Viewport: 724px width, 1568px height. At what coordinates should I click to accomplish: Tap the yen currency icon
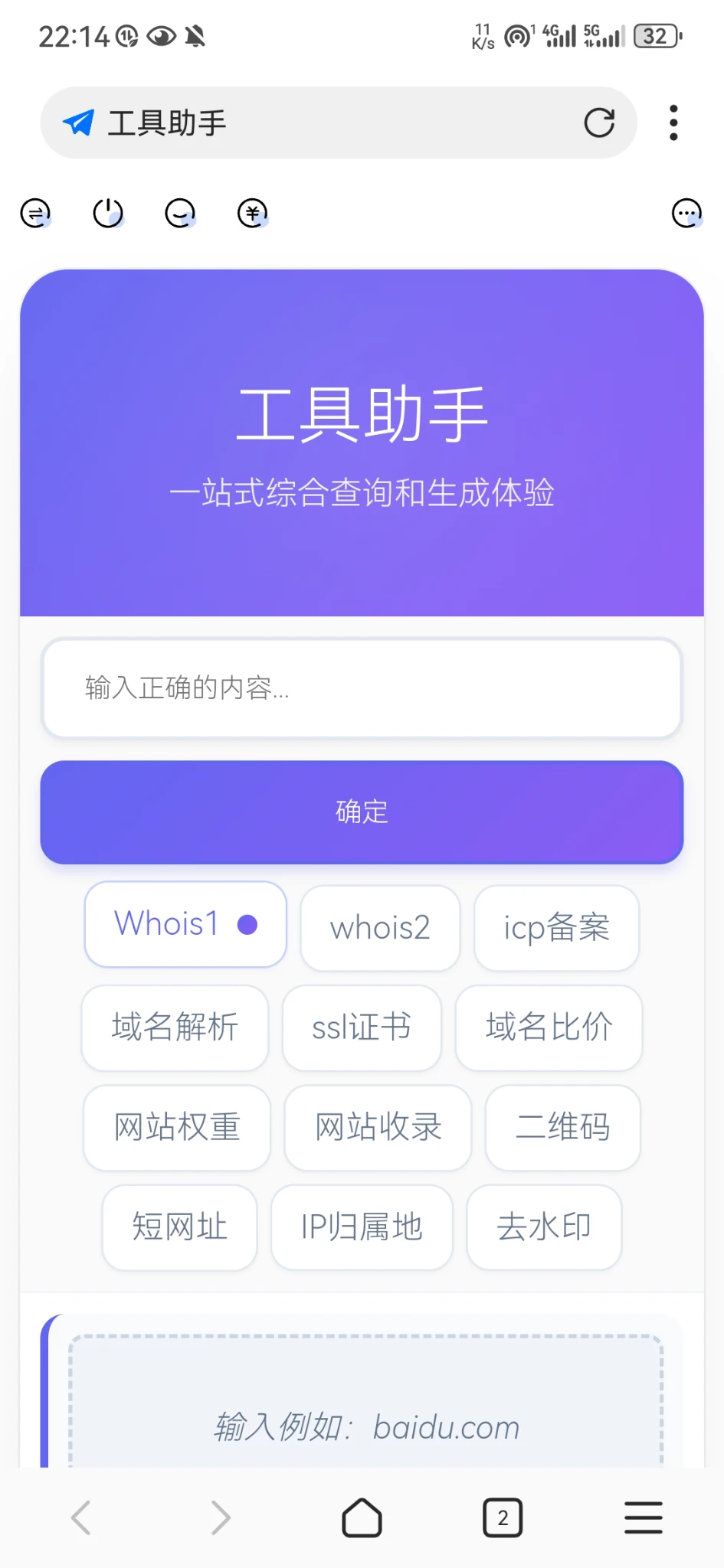tap(253, 213)
